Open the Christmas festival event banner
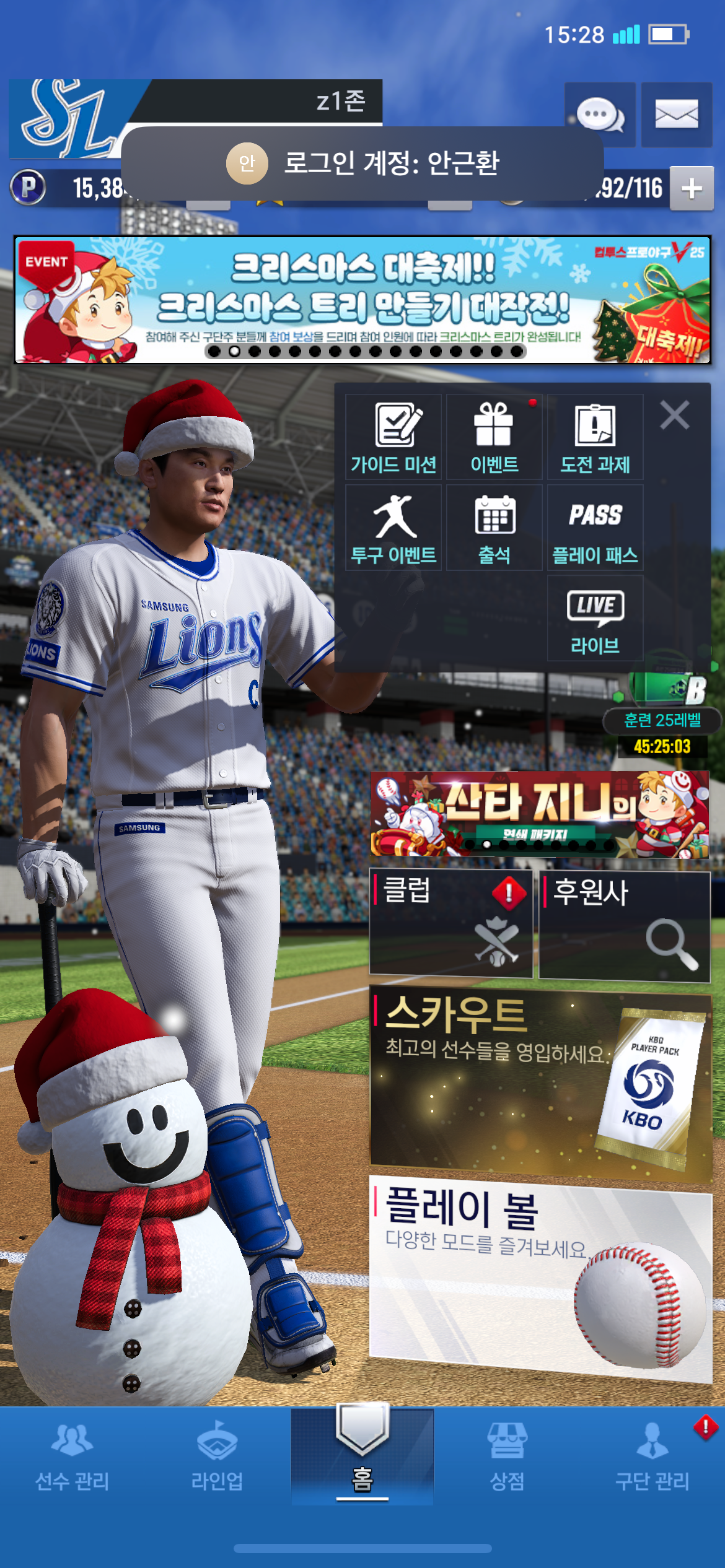The image size is (725, 1568). (x=362, y=300)
